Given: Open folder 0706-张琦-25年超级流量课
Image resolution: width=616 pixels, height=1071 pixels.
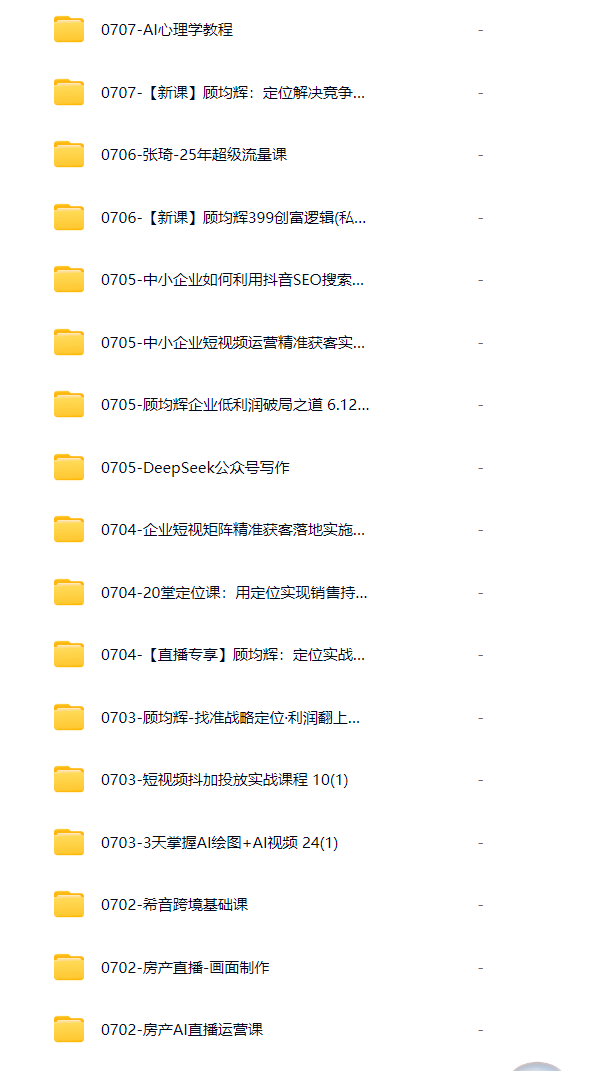Looking at the screenshot, I should [194, 155].
